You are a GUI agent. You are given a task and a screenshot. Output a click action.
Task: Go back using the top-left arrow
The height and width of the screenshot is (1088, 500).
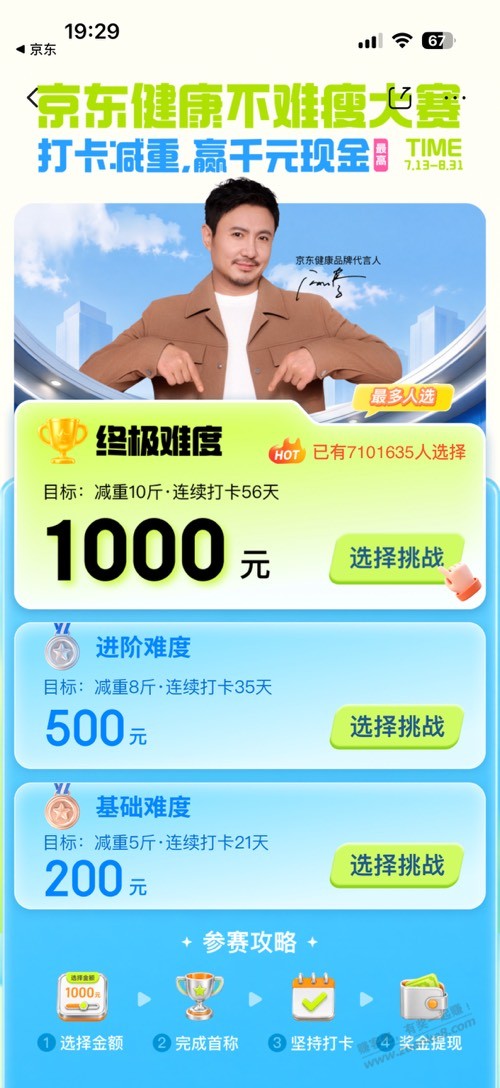coord(32,98)
